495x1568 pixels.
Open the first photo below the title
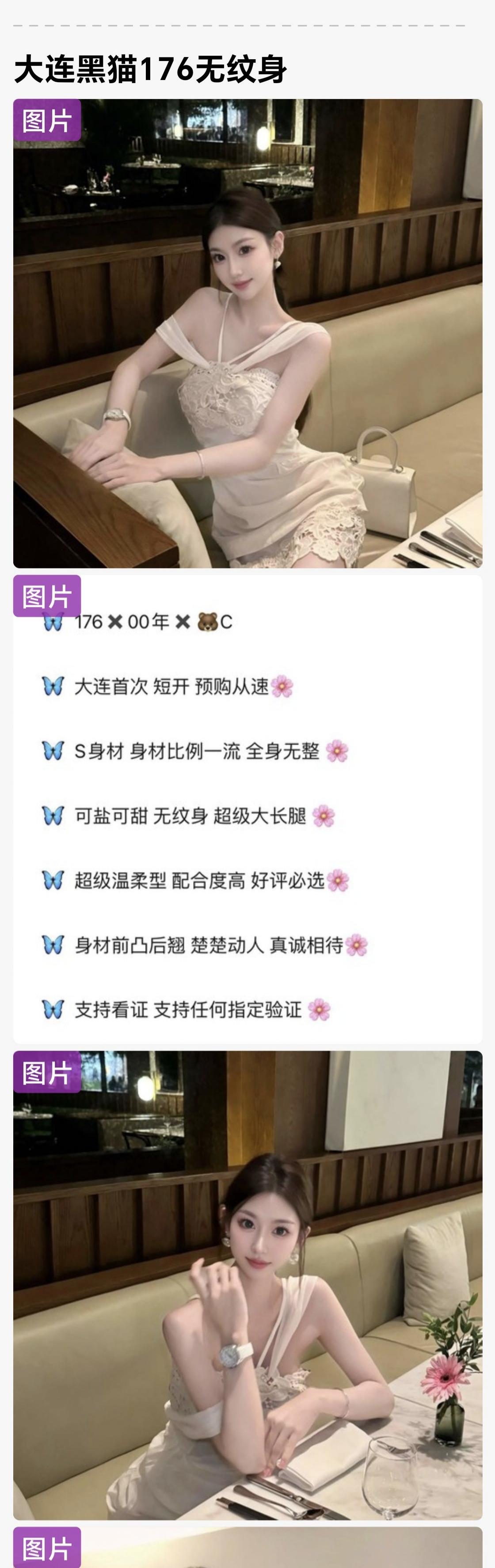pos(247,334)
